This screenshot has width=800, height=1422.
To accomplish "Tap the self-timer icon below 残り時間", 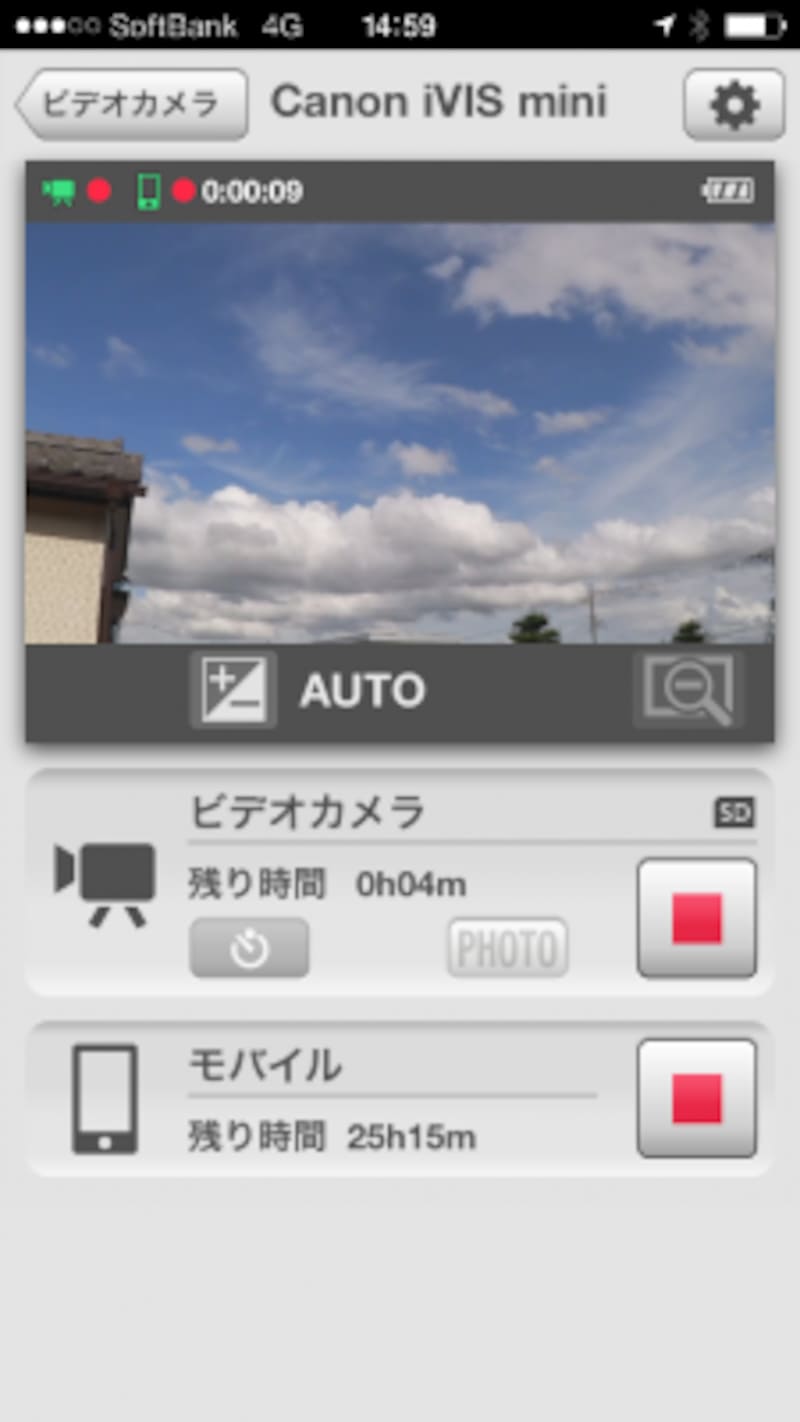I will (248, 948).
